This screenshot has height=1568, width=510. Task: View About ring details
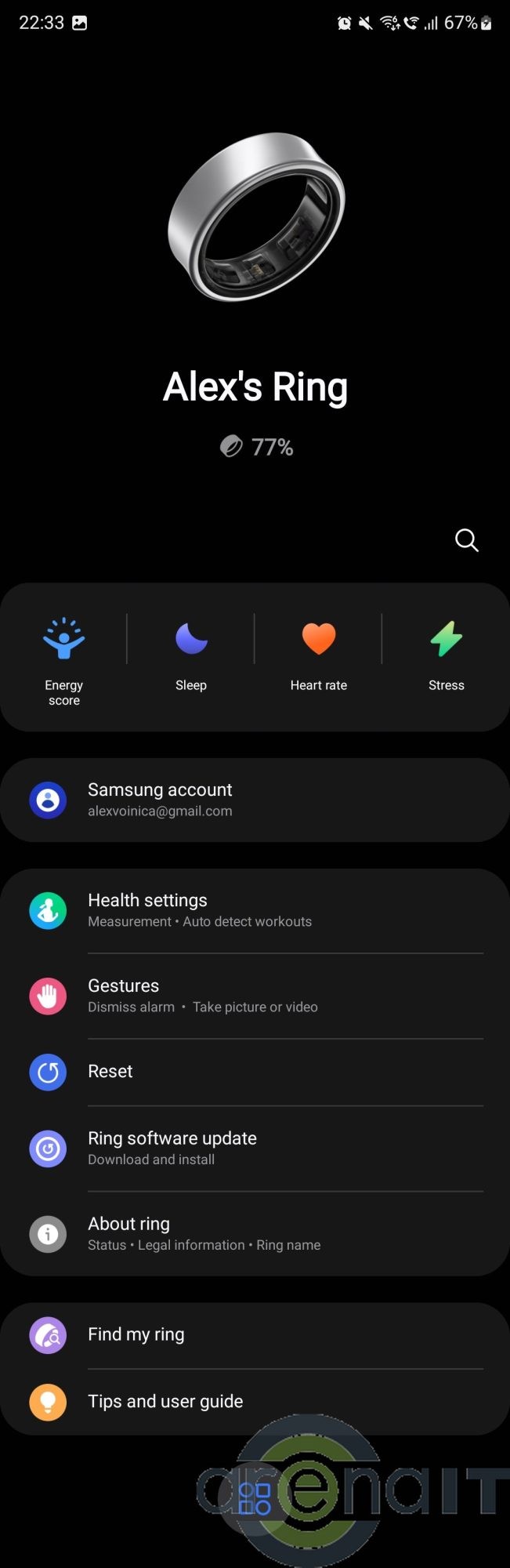tap(255, 1233)
